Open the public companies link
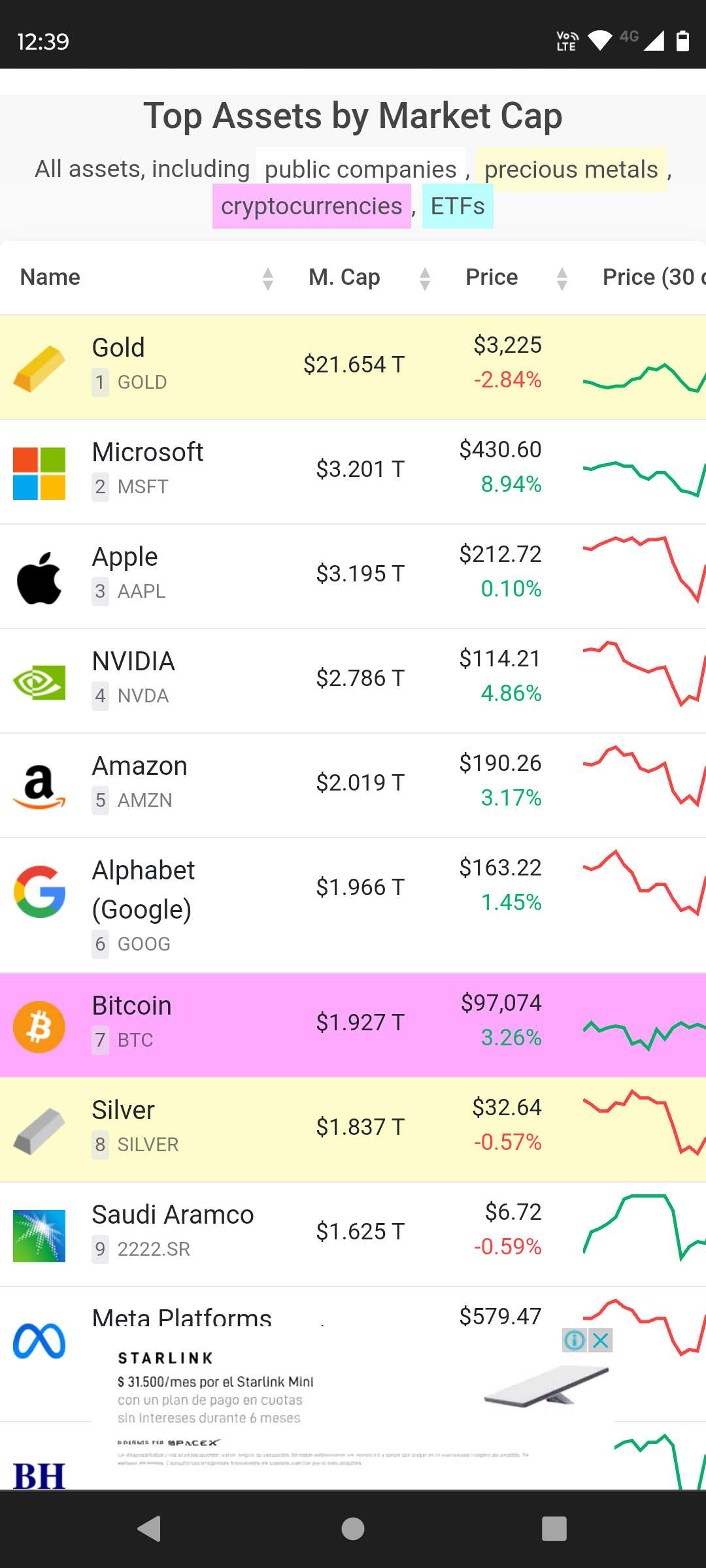 pos(361,169)
